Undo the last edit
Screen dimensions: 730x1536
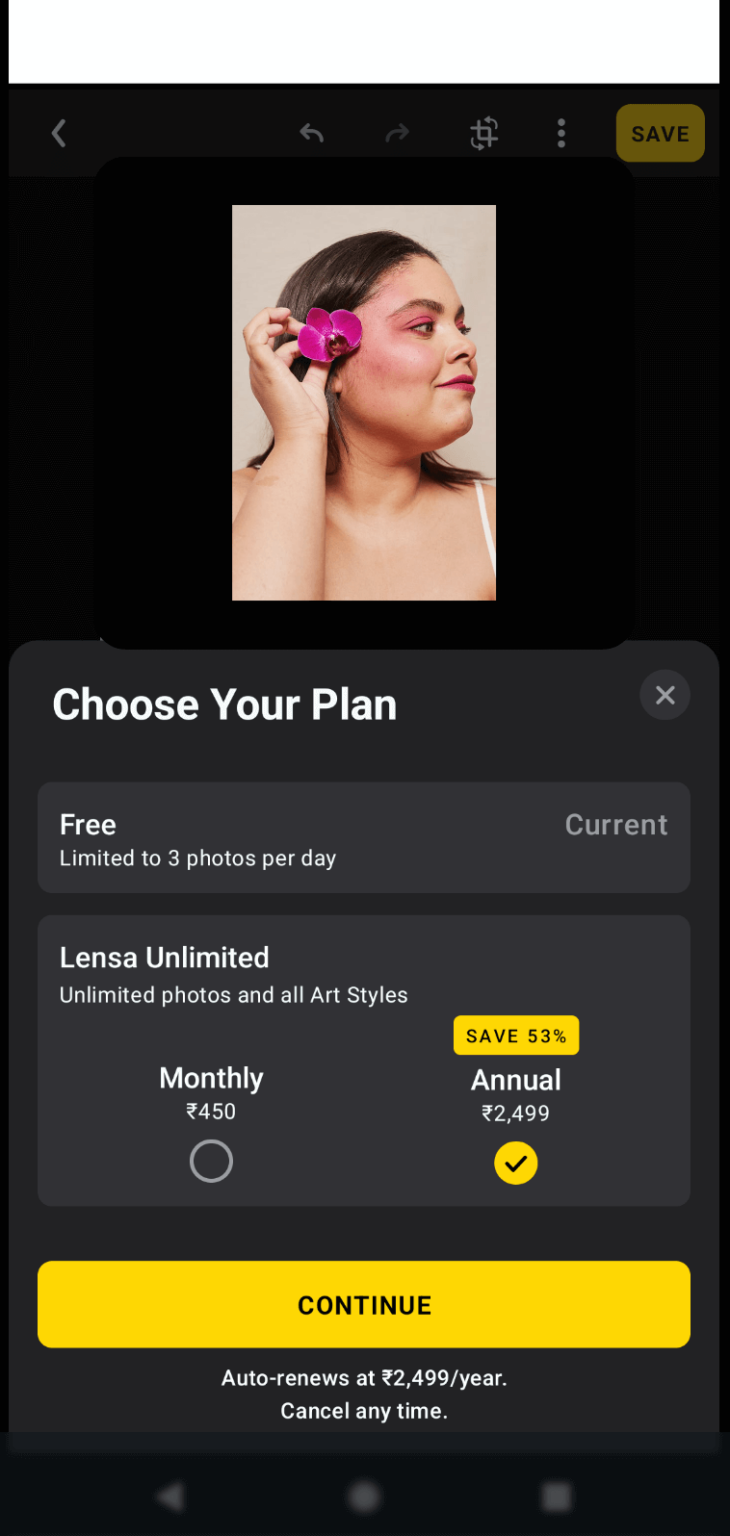312,133
